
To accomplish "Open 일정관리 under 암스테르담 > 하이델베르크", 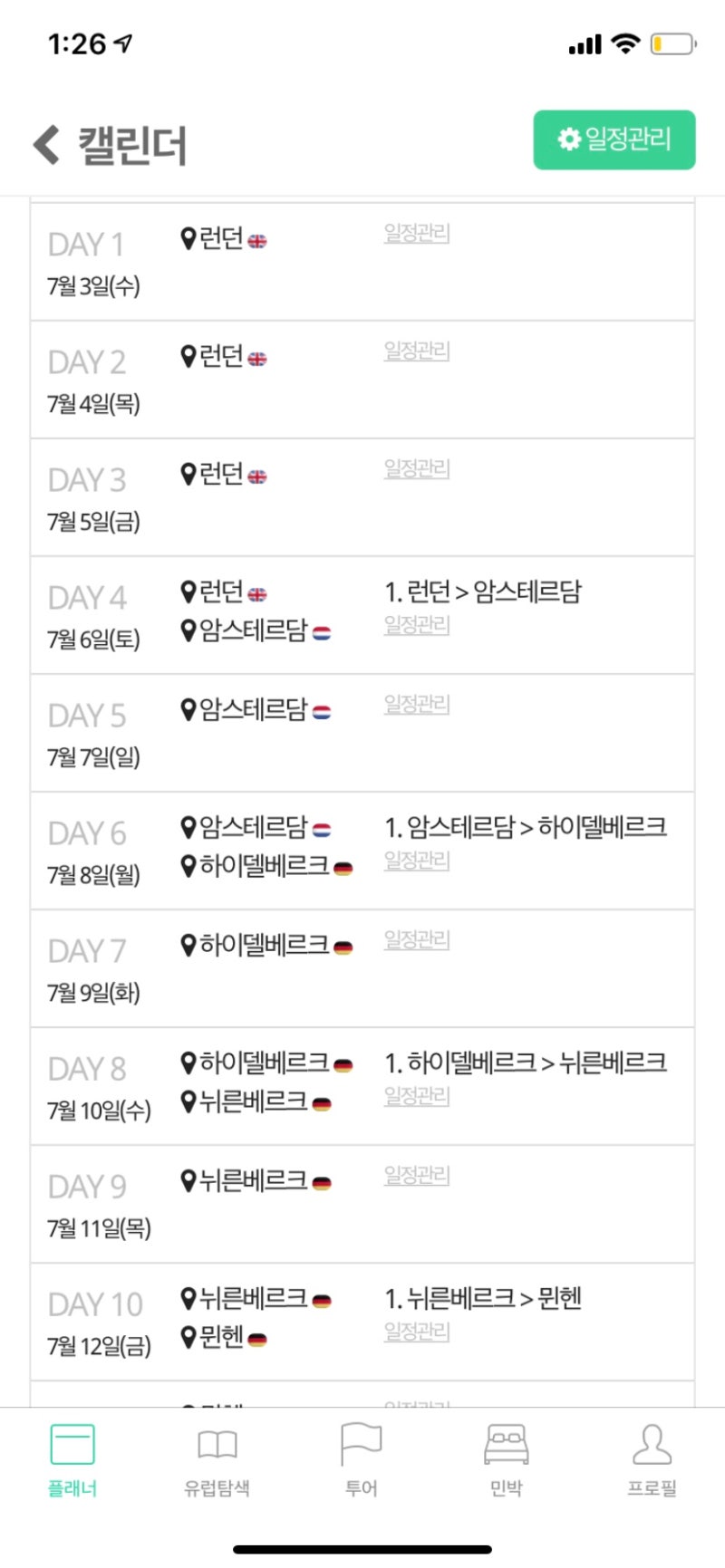I will click(417, 860).
